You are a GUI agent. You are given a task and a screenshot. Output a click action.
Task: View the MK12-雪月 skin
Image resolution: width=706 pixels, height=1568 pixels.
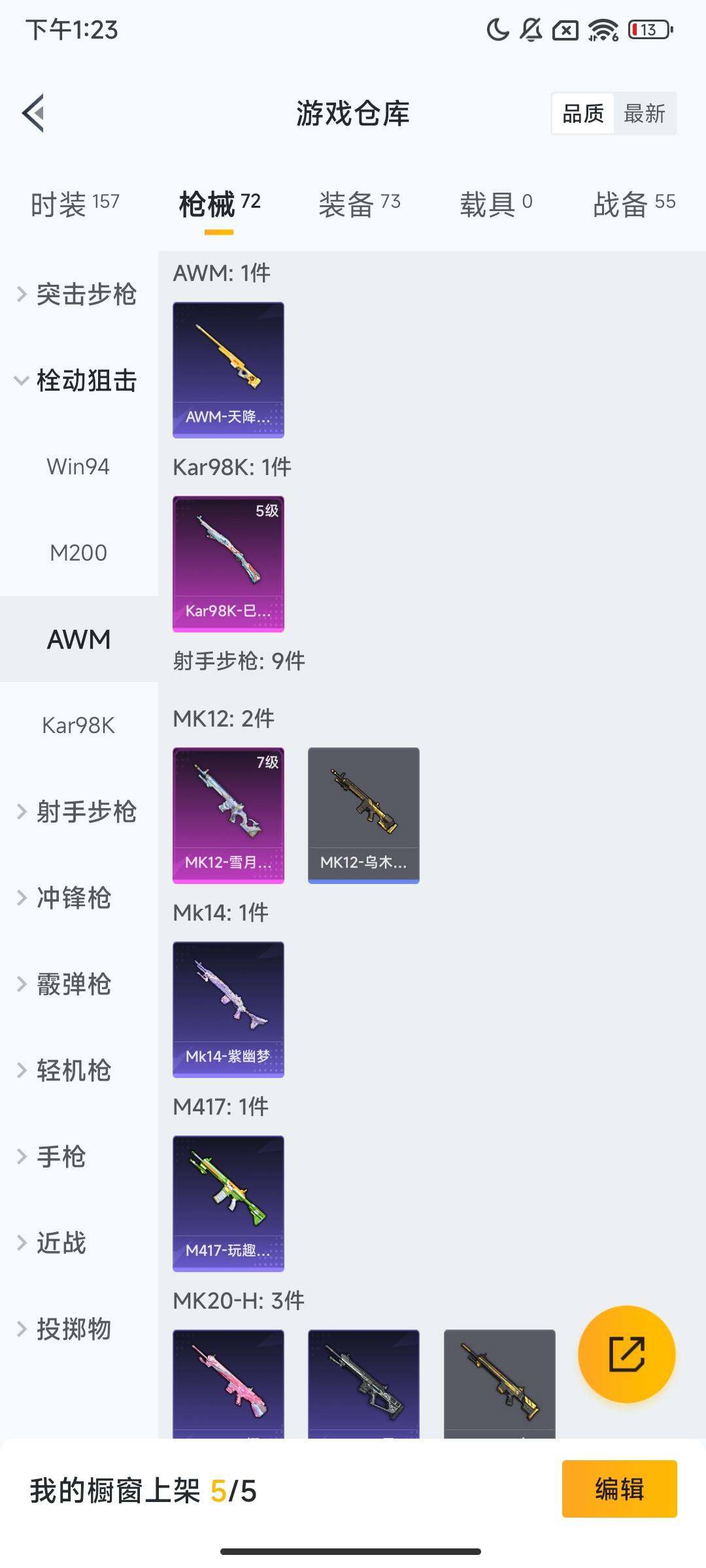[x=228, y=815]
